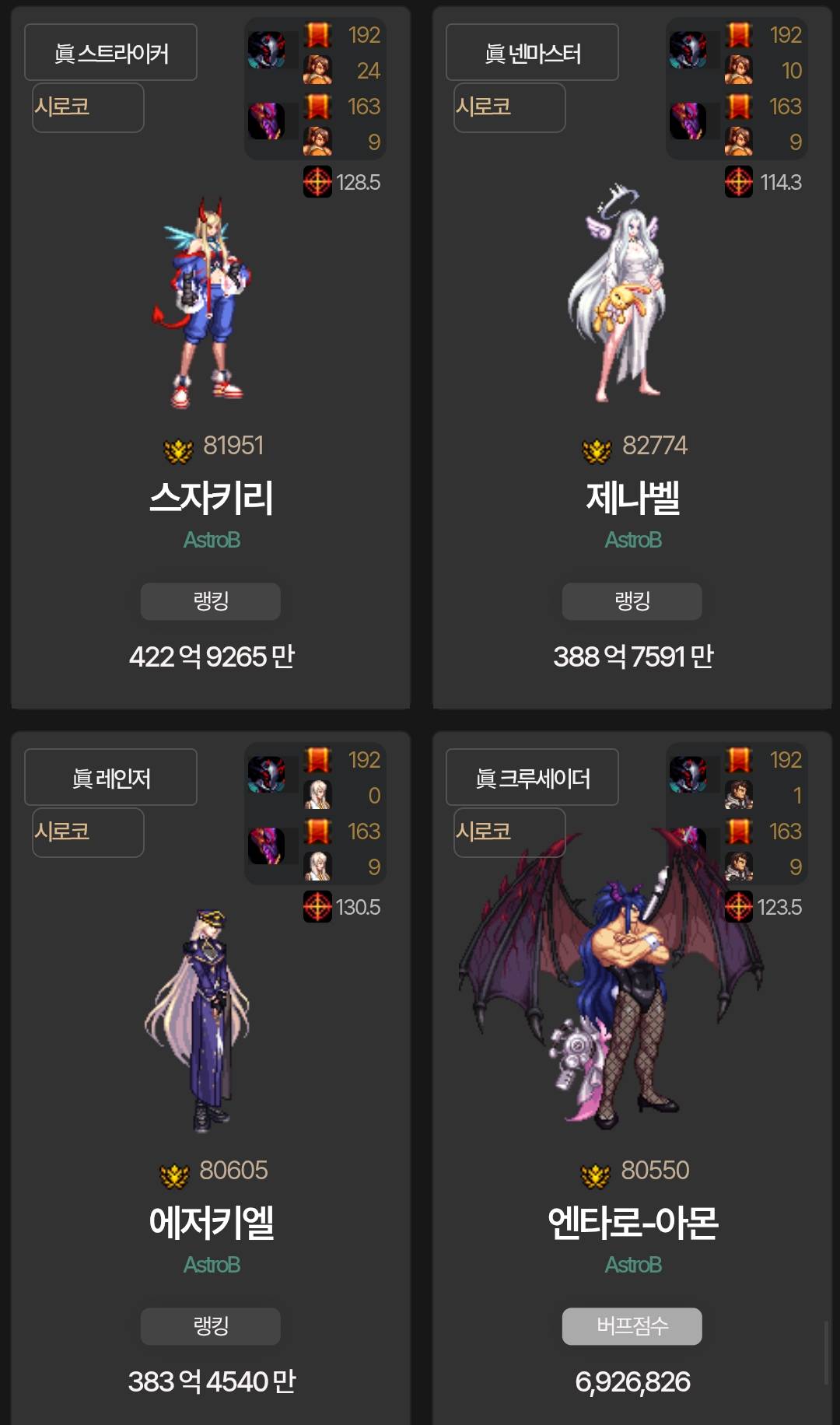Tap the 랭킹 button under 스자키리

[211, 601]
